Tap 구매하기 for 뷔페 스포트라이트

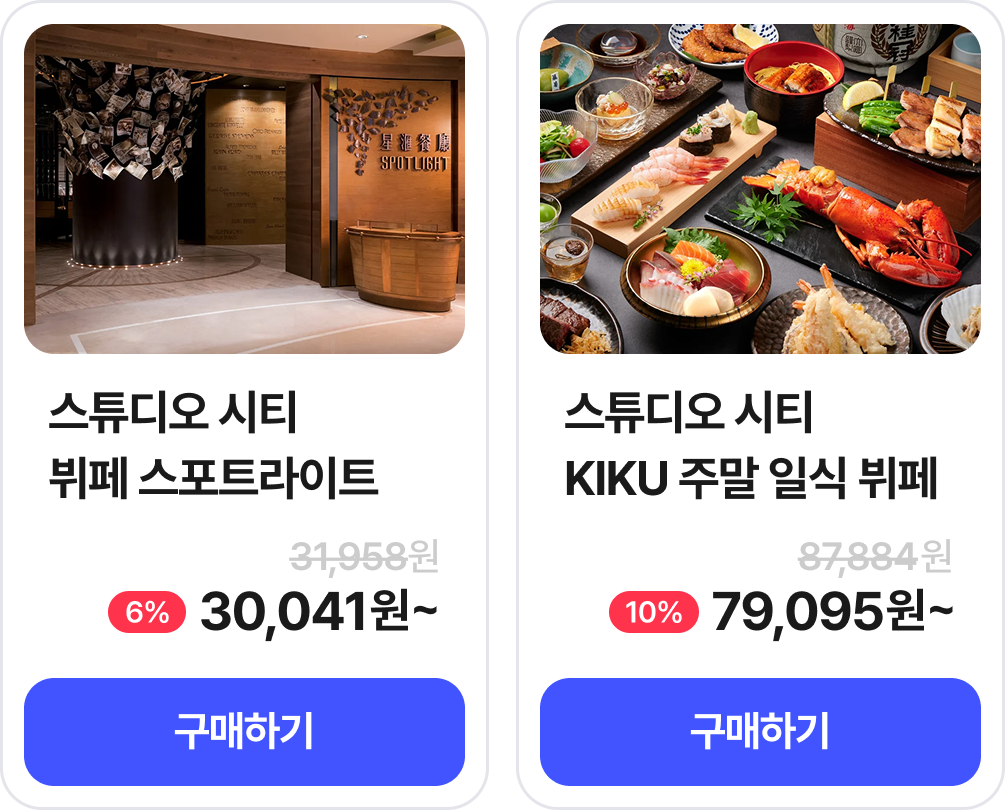coord(244,732)
